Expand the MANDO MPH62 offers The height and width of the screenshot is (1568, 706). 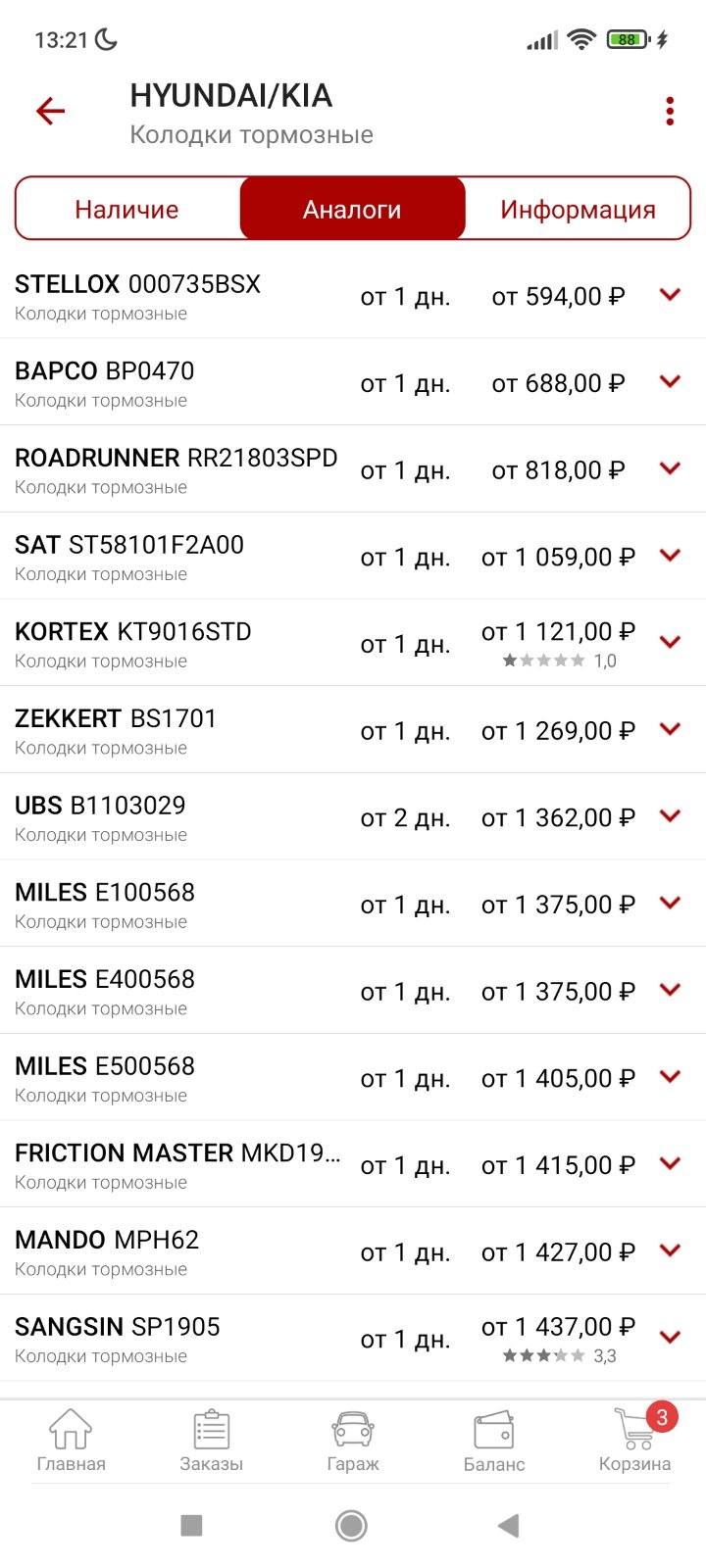[671, 1250]
